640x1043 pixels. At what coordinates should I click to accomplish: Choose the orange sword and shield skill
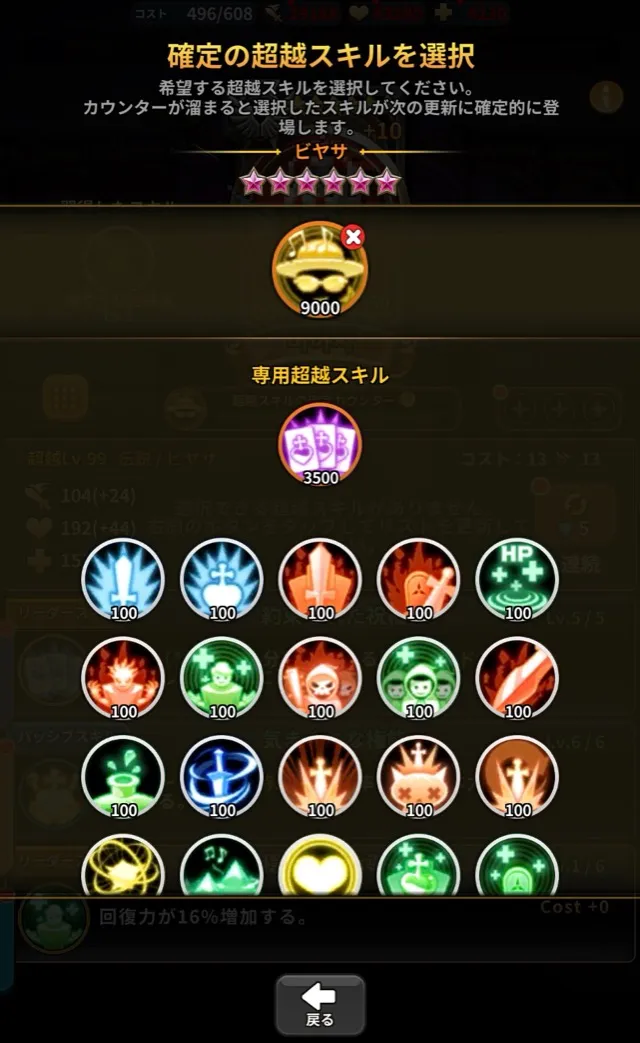pos(419,579)
